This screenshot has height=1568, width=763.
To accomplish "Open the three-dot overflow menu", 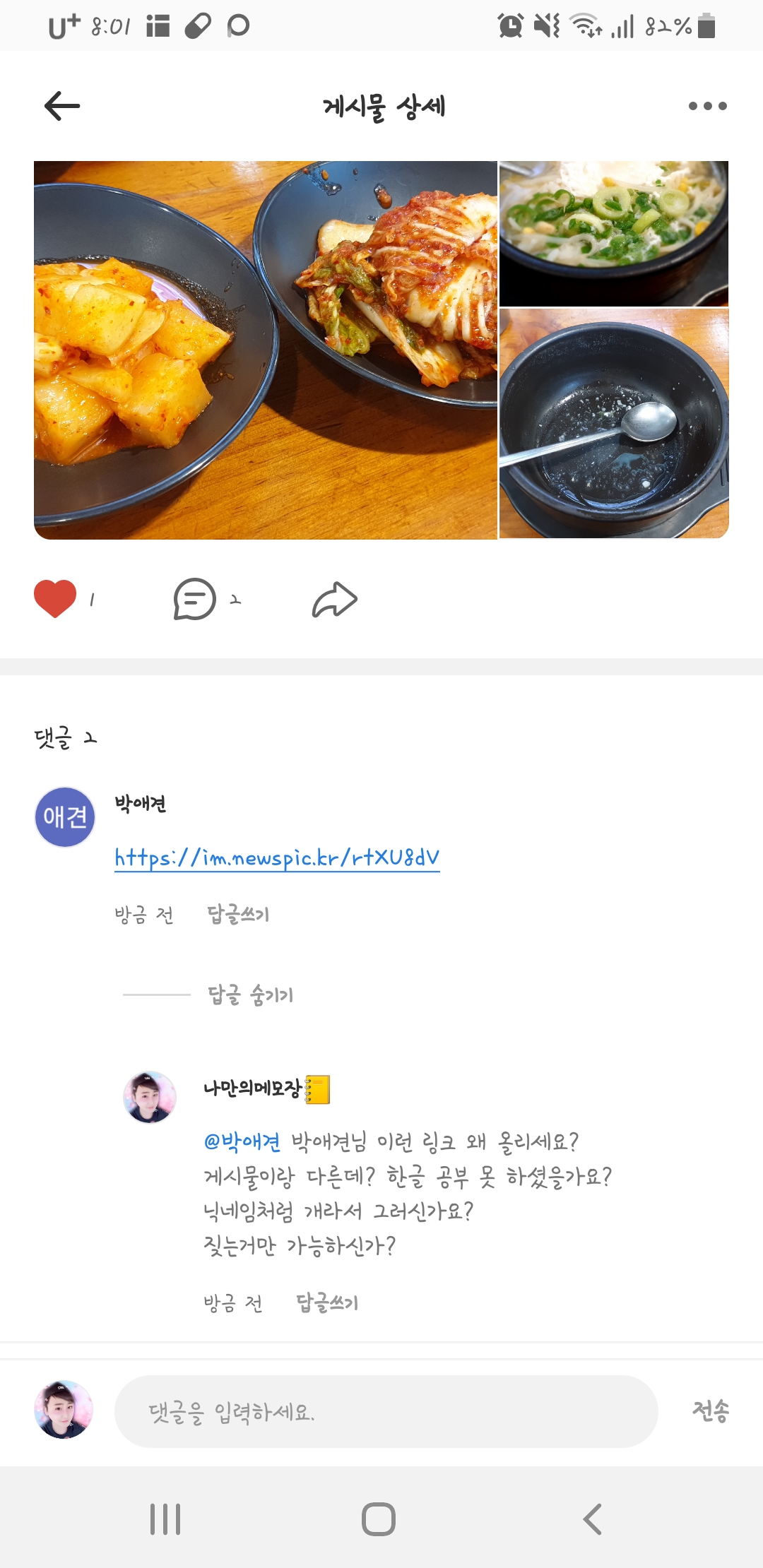I will tap(707, 106).
